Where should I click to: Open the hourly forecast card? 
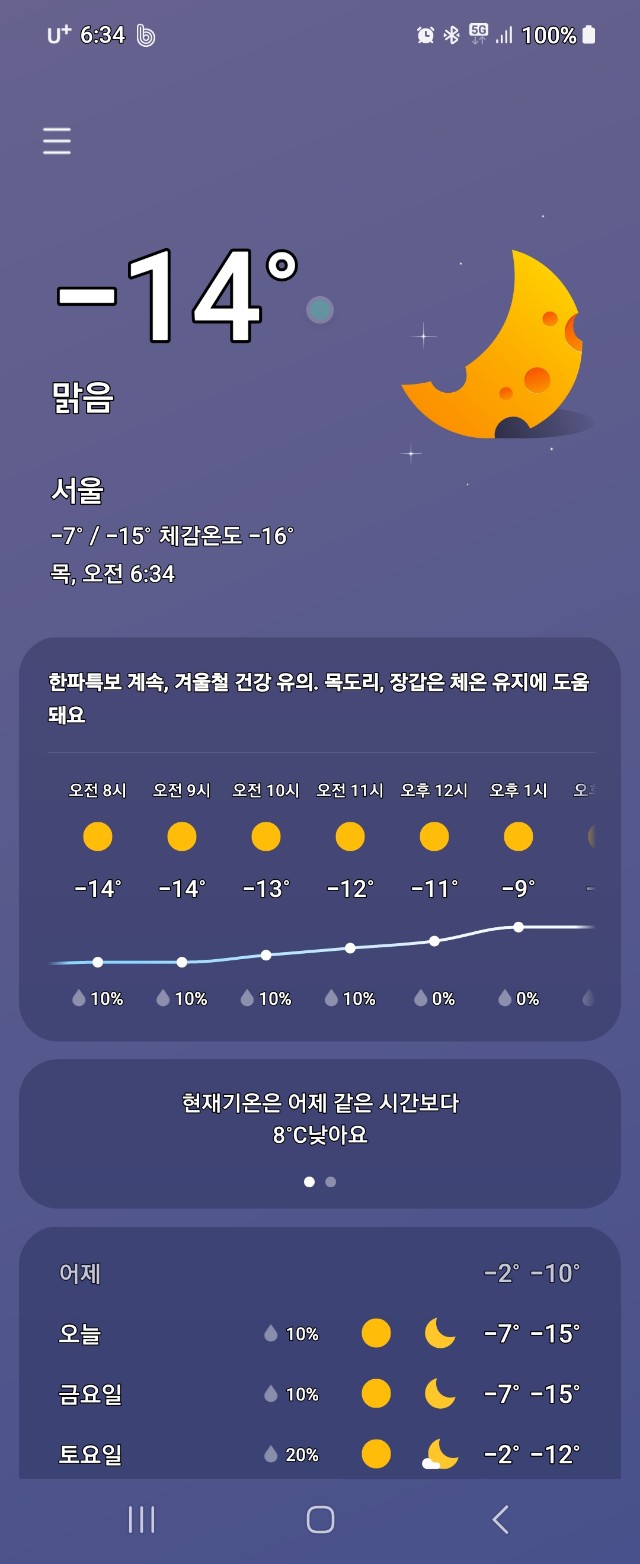(x=320, y=880)
